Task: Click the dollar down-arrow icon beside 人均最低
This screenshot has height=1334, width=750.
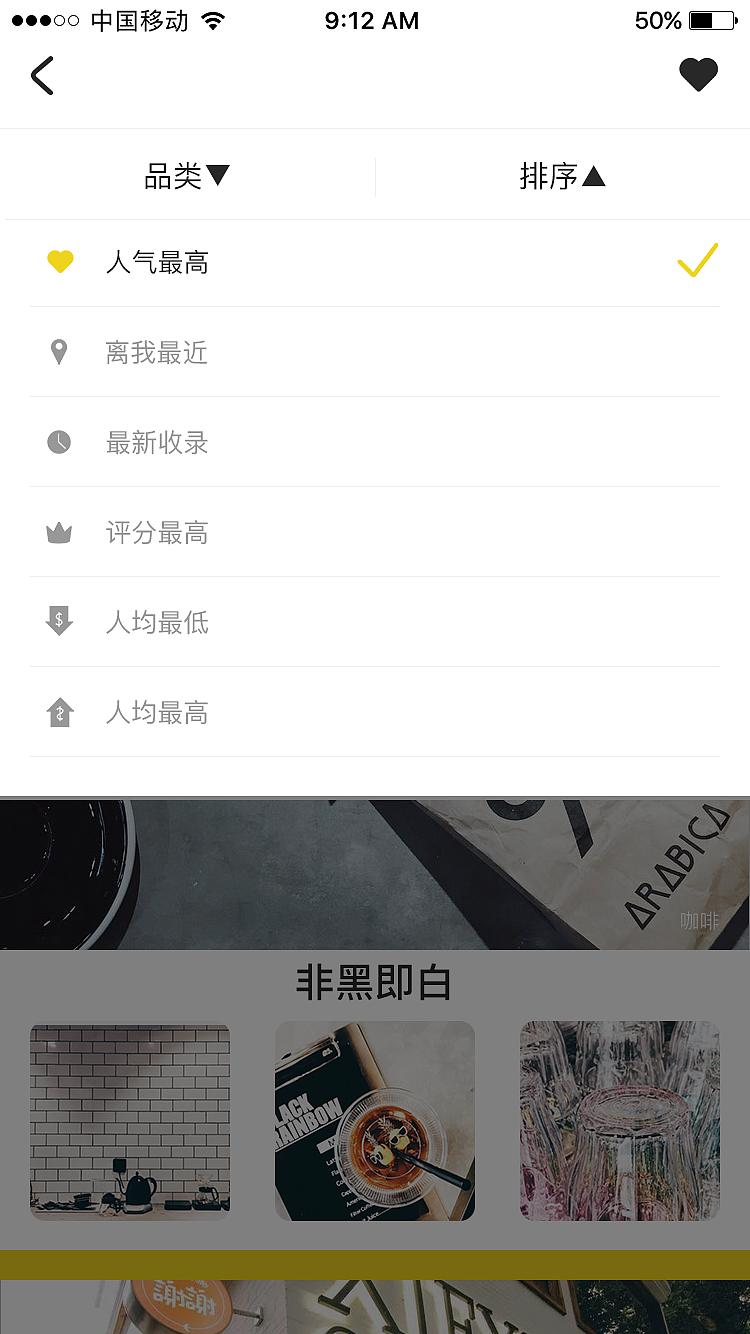Action: (60, 621)
